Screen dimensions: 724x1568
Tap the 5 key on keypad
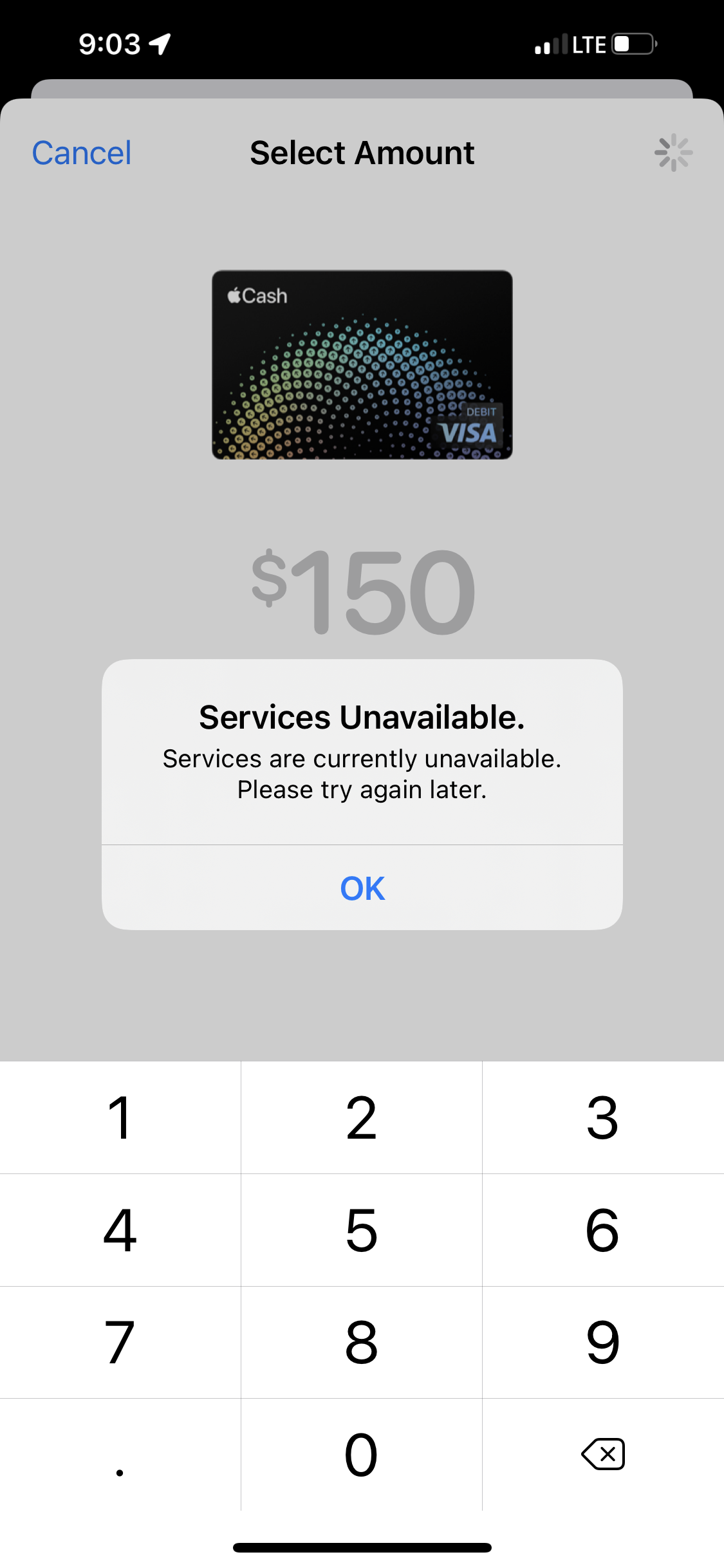362,1230
